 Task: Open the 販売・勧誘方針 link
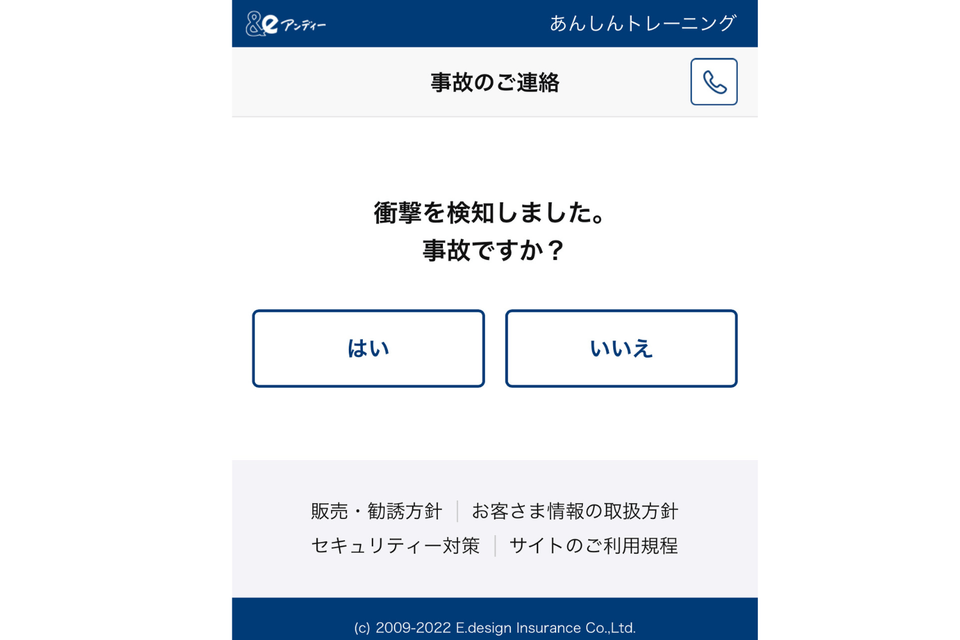click(x=376, y=511)
